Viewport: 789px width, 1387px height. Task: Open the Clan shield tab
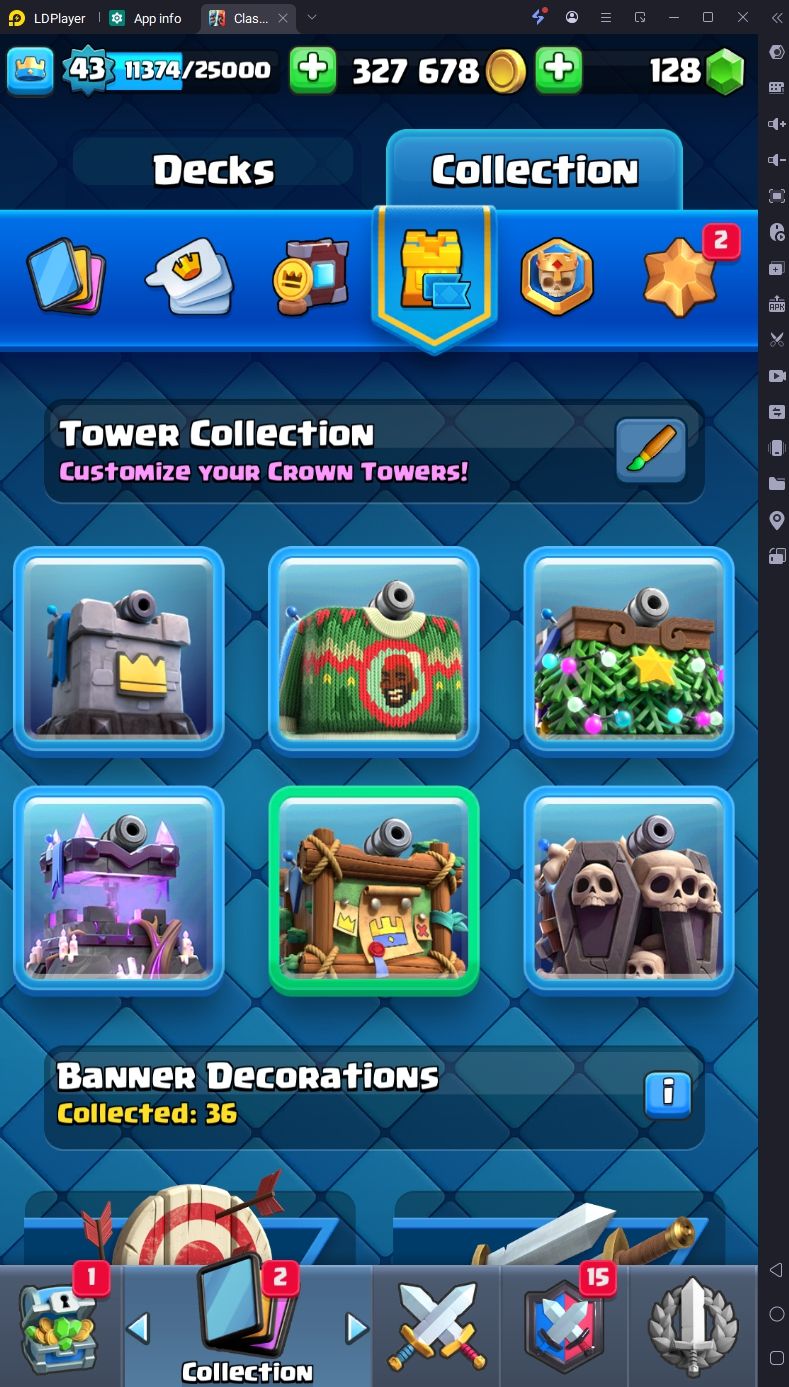[564, 1328]
